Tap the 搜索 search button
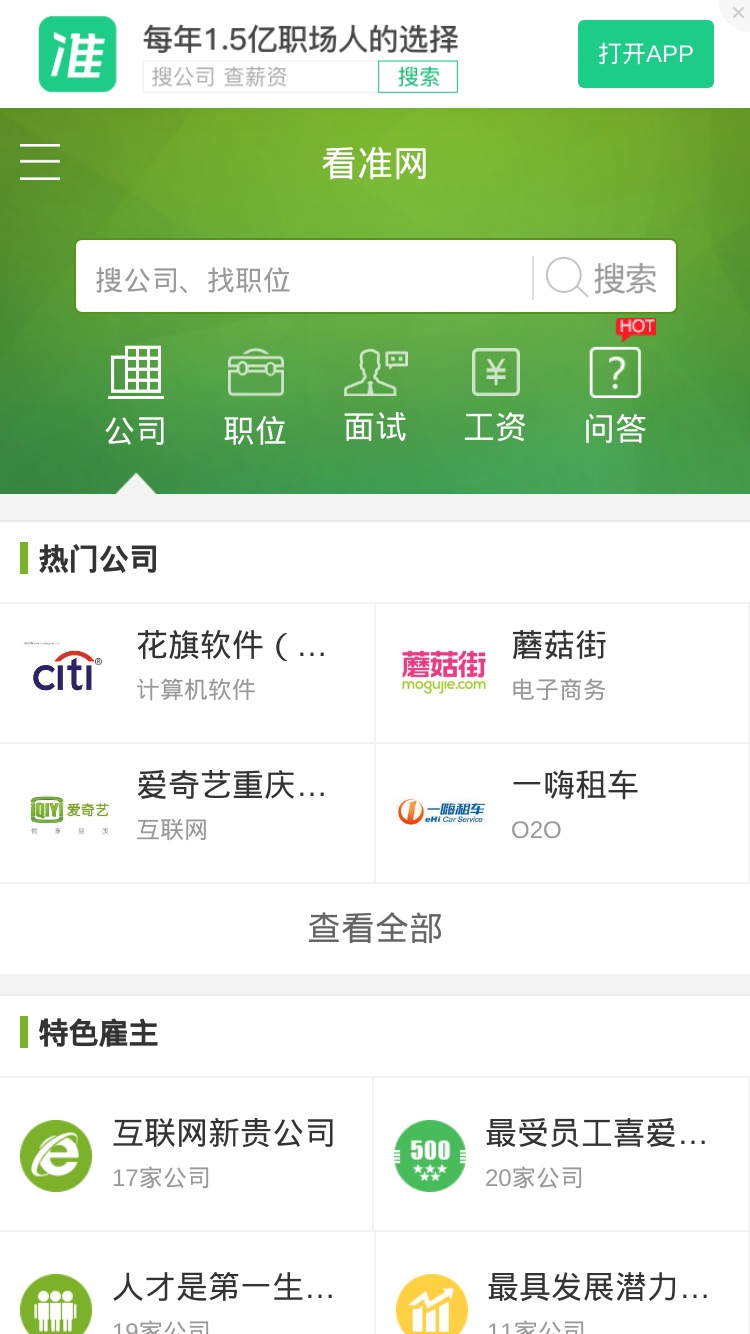750x1334 pixels. pos(604,278)
